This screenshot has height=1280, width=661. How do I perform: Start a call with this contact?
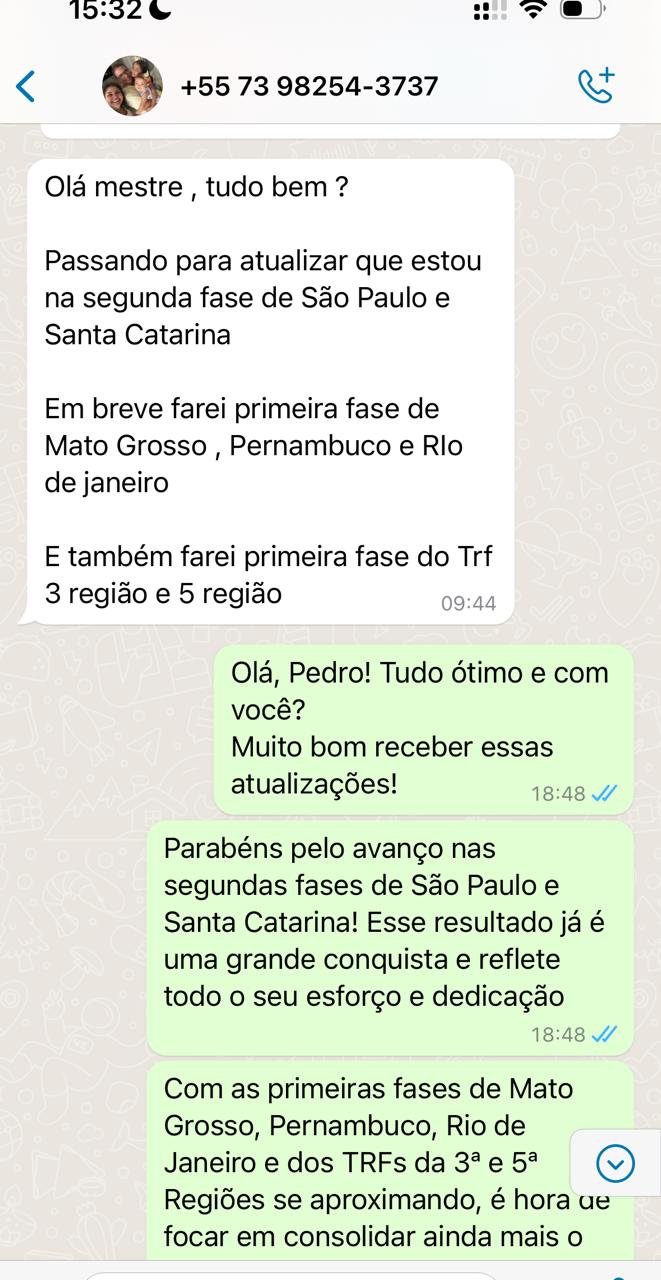pos(597,86)
